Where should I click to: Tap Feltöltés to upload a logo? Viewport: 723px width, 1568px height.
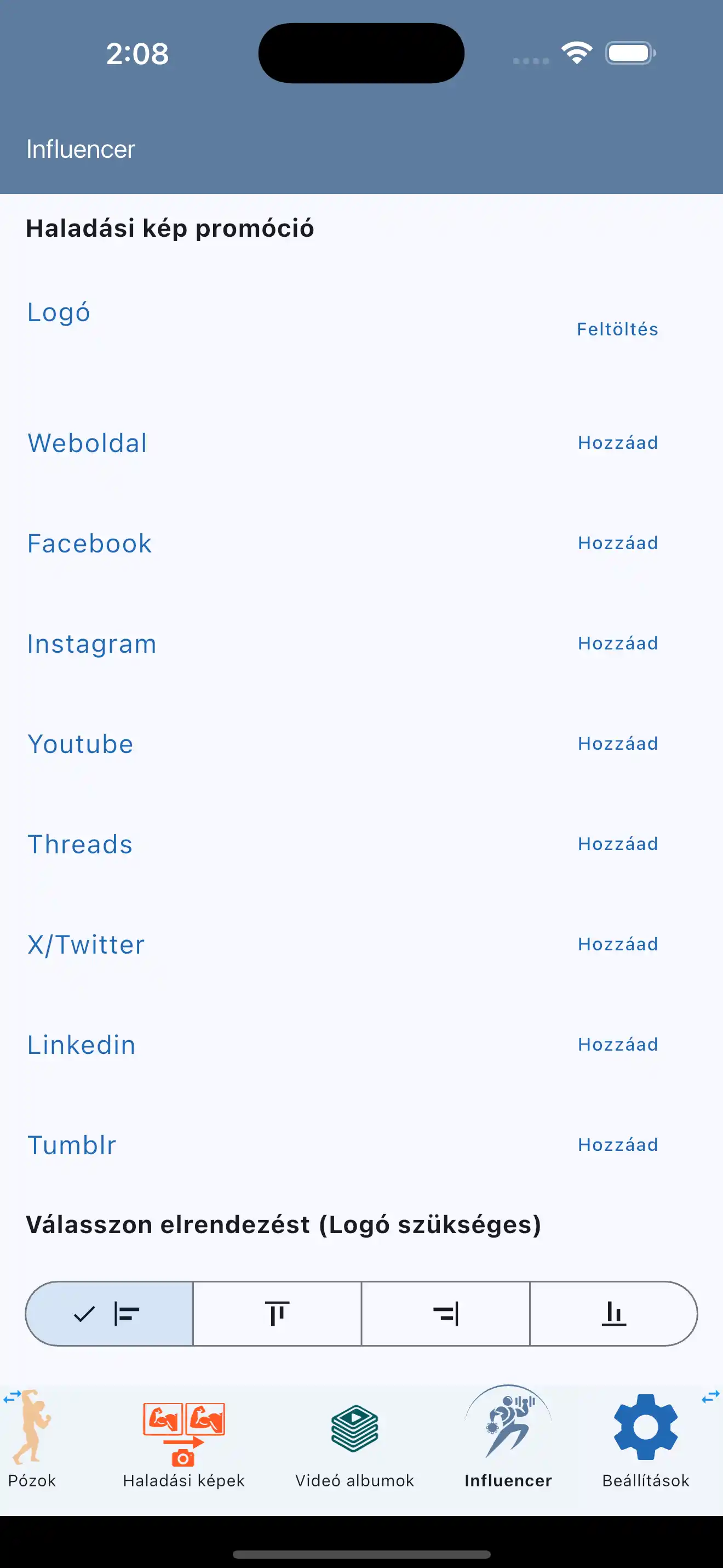click(617, 329)
